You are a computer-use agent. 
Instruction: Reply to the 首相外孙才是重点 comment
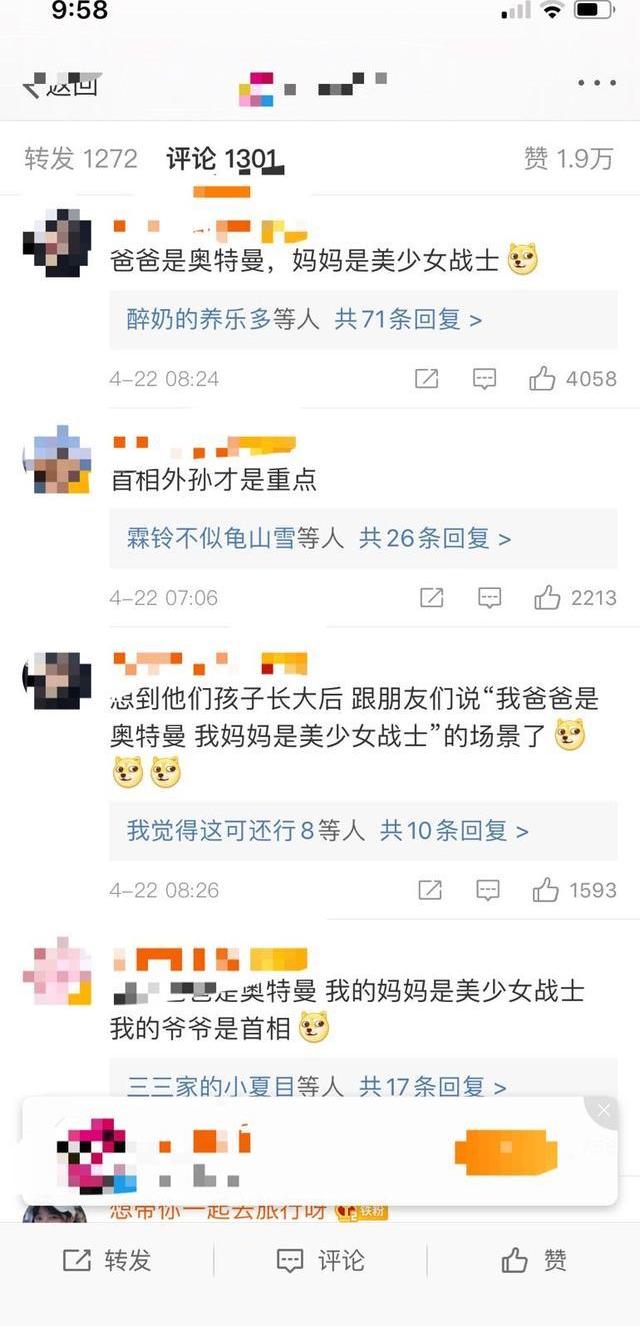click(489, 597)
